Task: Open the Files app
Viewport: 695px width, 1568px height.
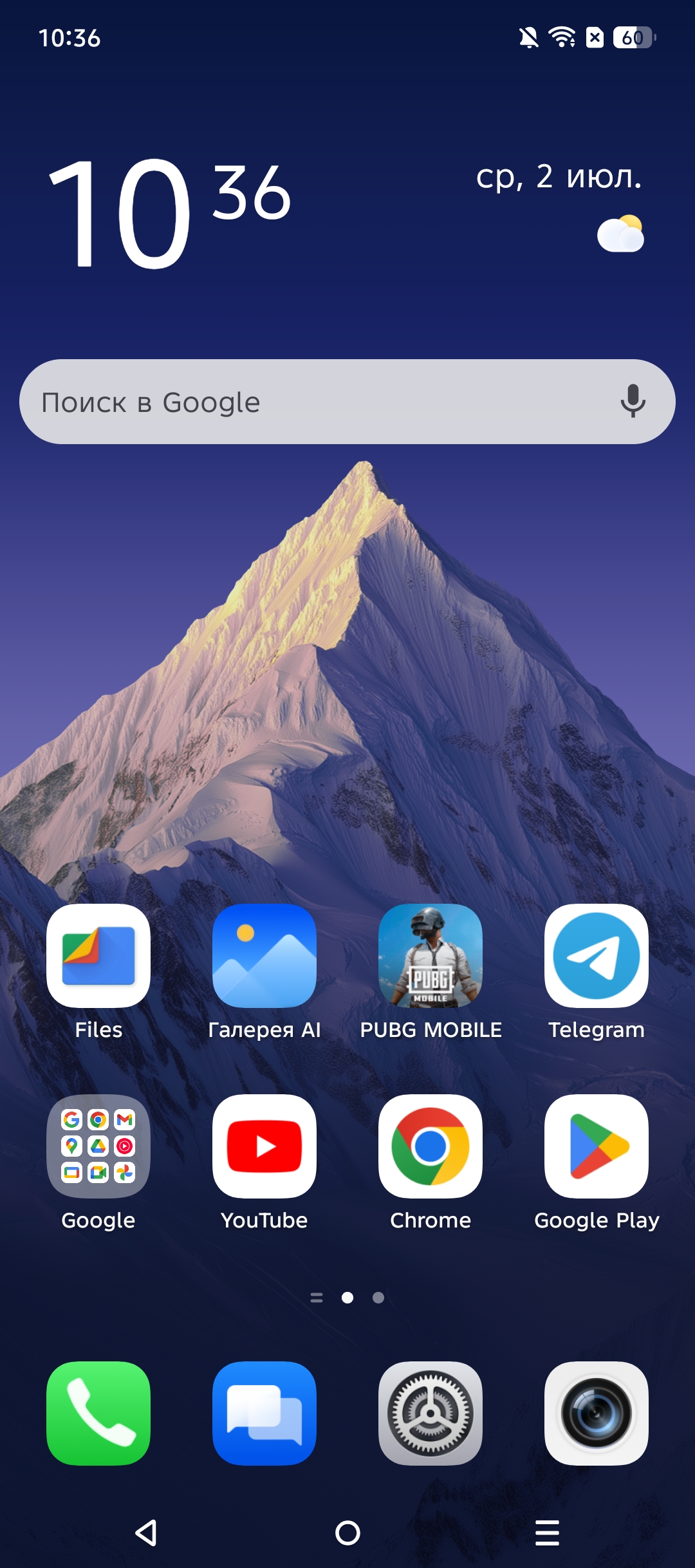Action: coord(98,956)
